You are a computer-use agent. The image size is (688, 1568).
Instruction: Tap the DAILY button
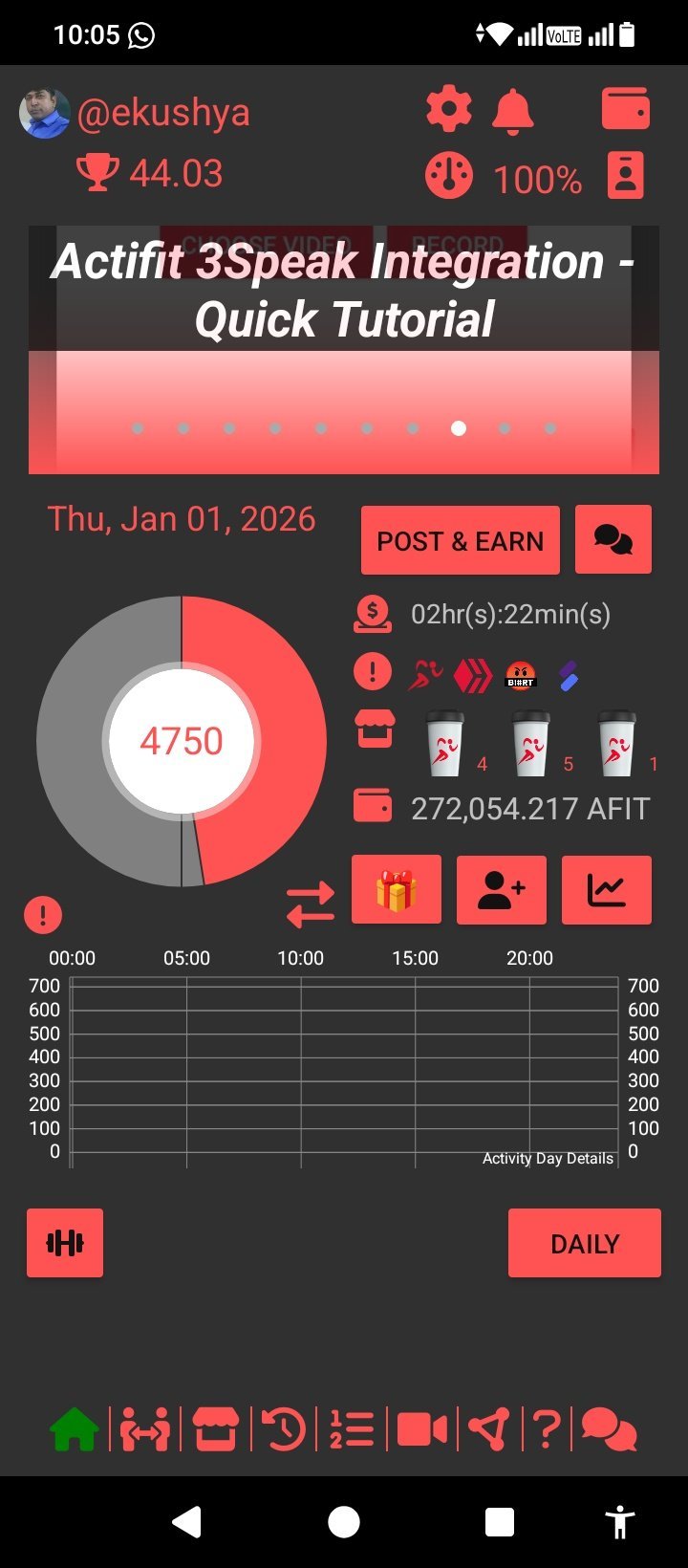[585, 1243]
